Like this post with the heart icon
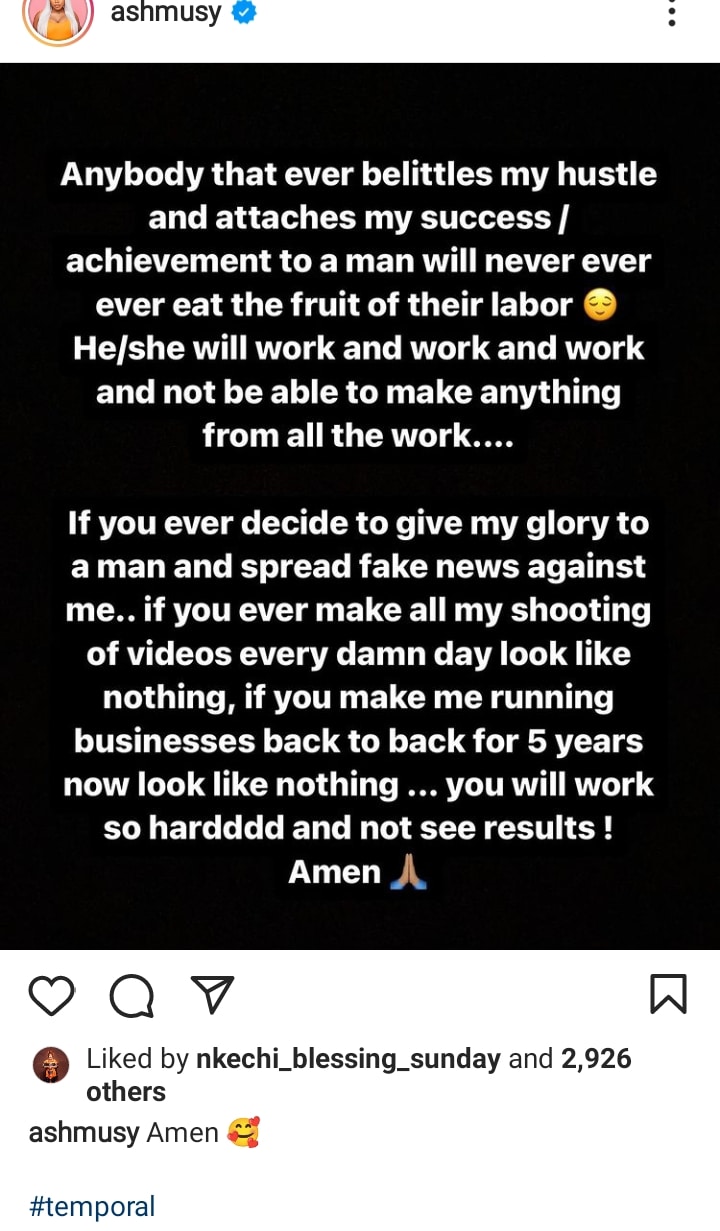The width and height of the screenshot is (720, 1231). pyautogui.click(x=52, y=995)
